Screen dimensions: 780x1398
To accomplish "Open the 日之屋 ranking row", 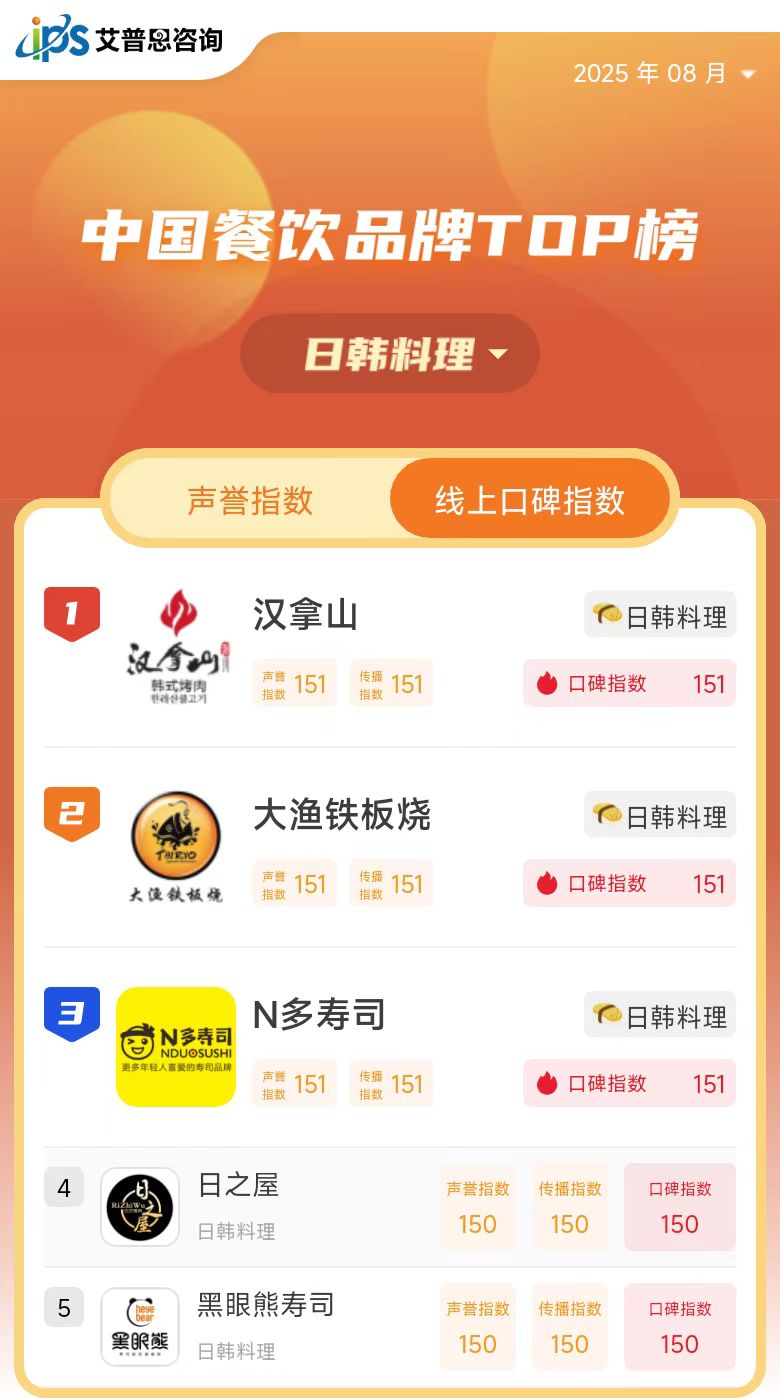I will coord(238,1186).
